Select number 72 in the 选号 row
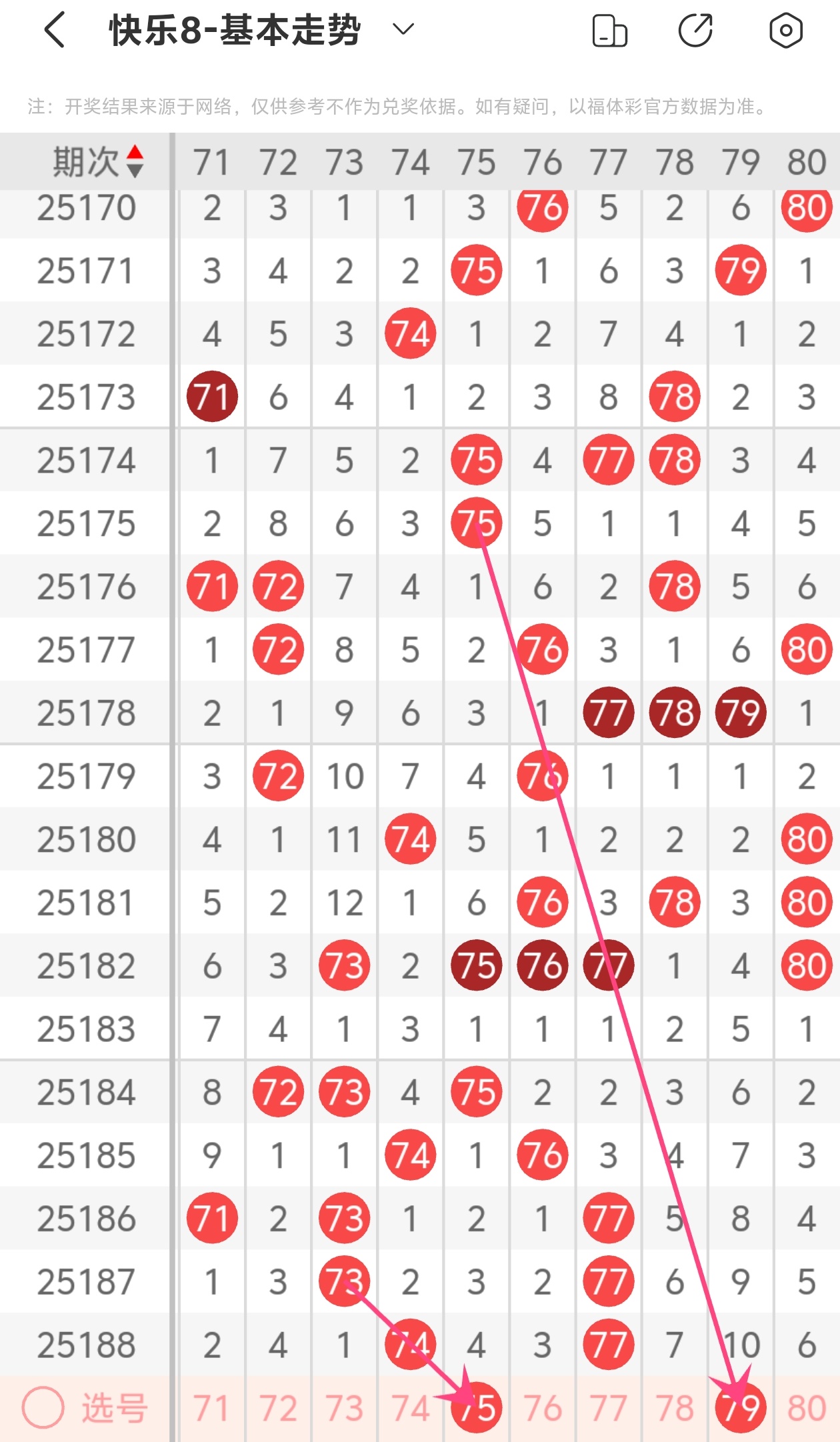The width and height of the screenshot is (840, 1442). pyautogui.click(x=278, y=1408)
